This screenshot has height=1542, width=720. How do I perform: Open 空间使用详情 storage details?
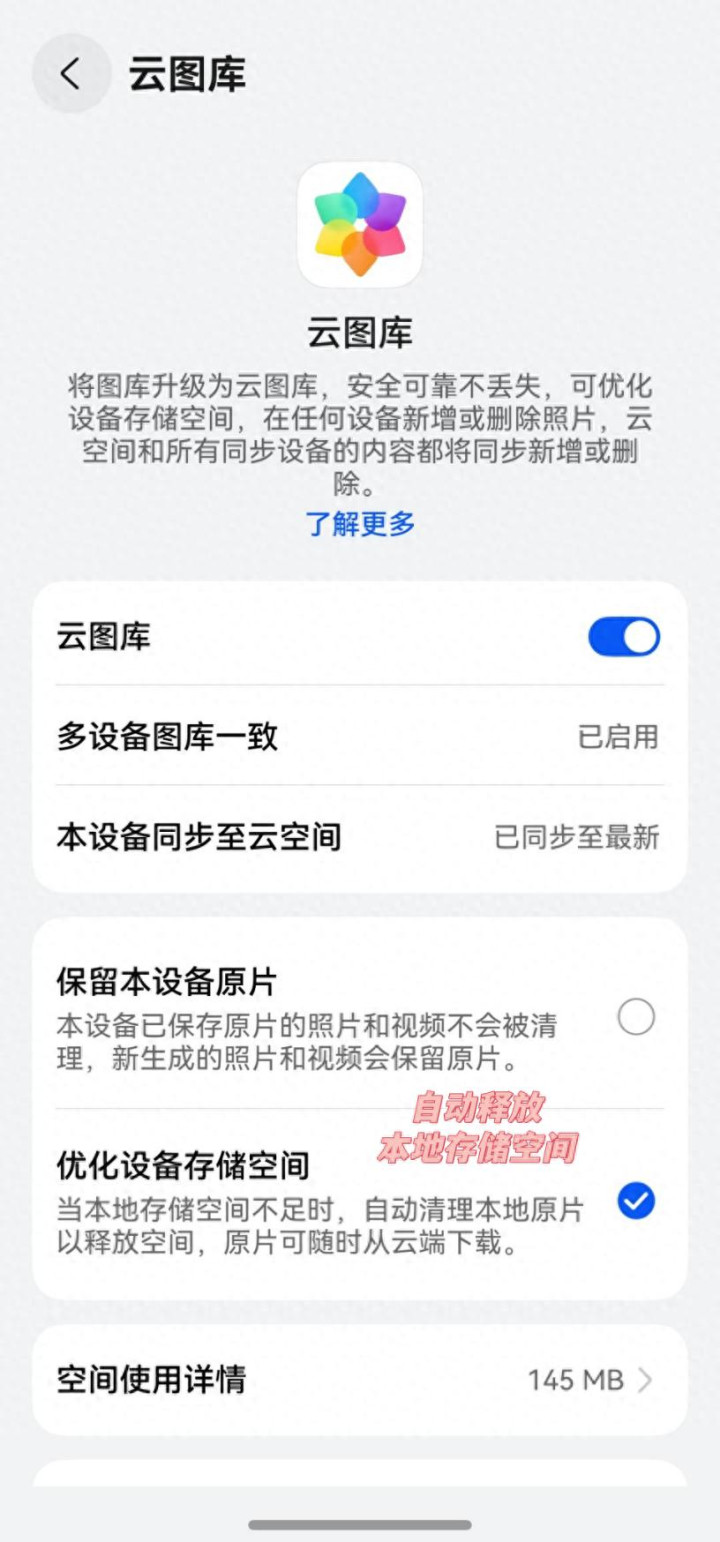click(x=360, y=1380)
